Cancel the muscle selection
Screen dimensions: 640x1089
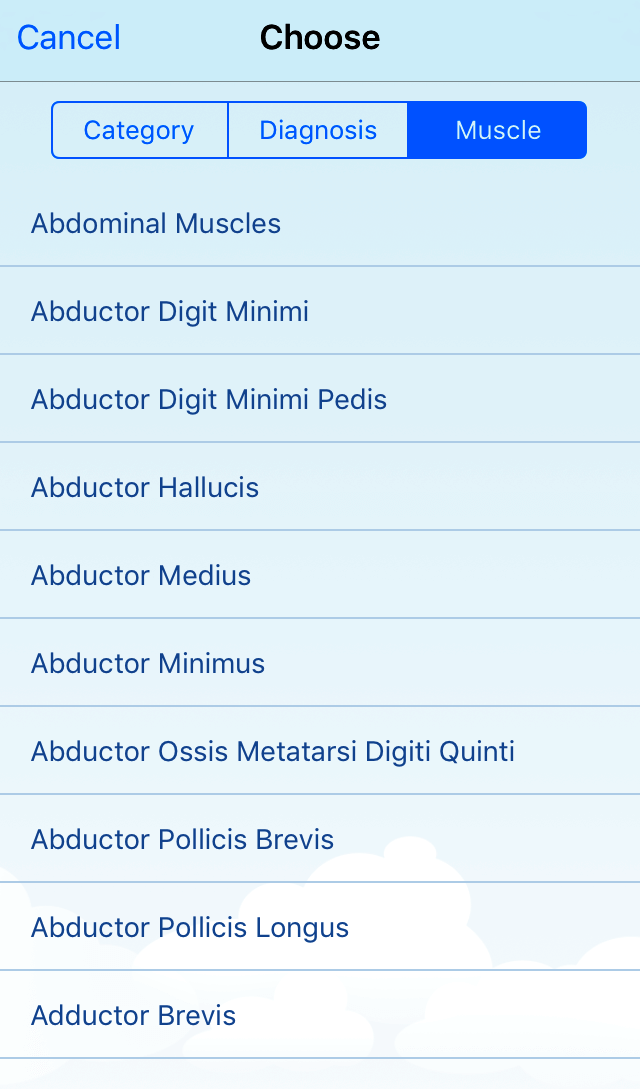(x=69, y=38)
